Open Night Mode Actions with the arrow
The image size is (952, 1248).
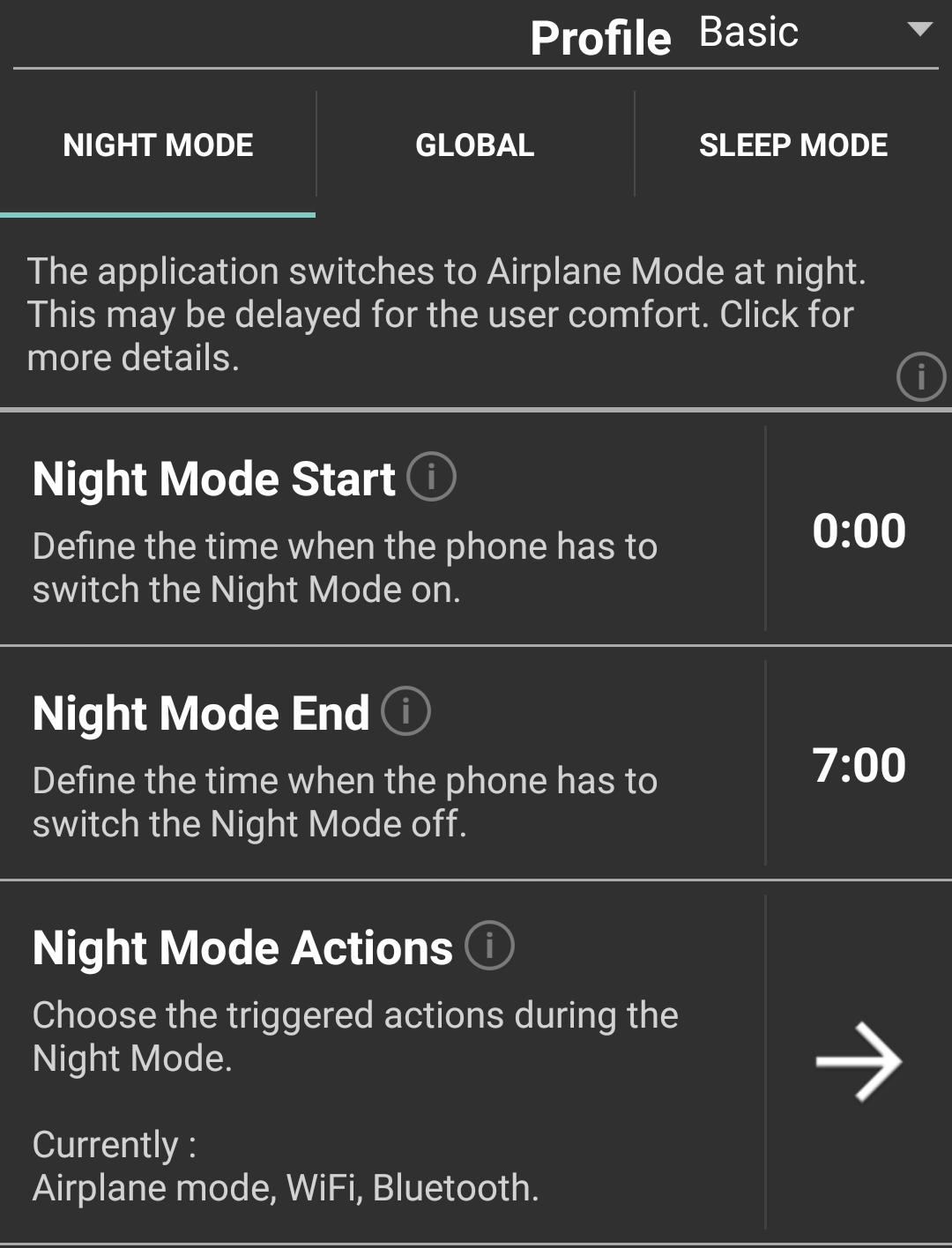859,1061
